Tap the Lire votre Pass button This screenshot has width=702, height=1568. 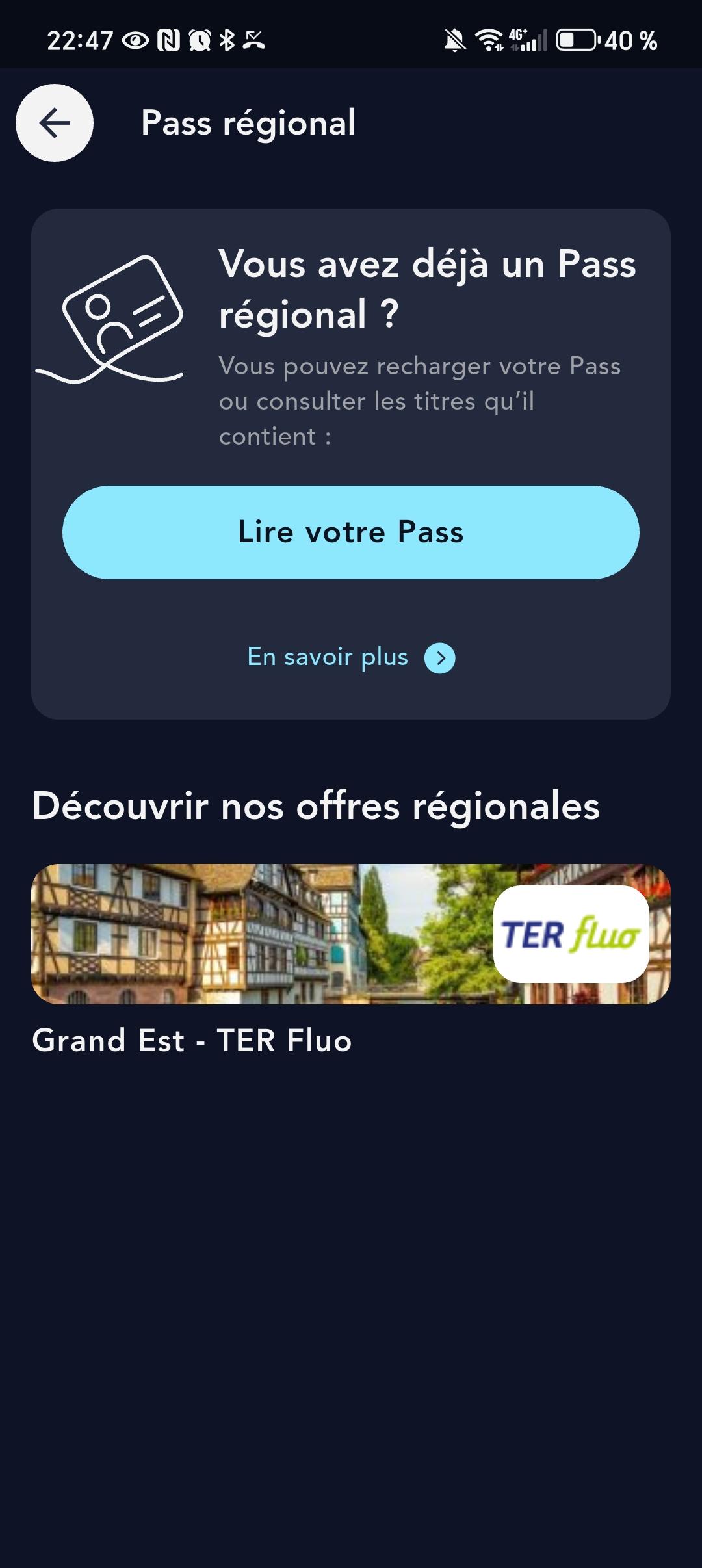click(351, 532)
